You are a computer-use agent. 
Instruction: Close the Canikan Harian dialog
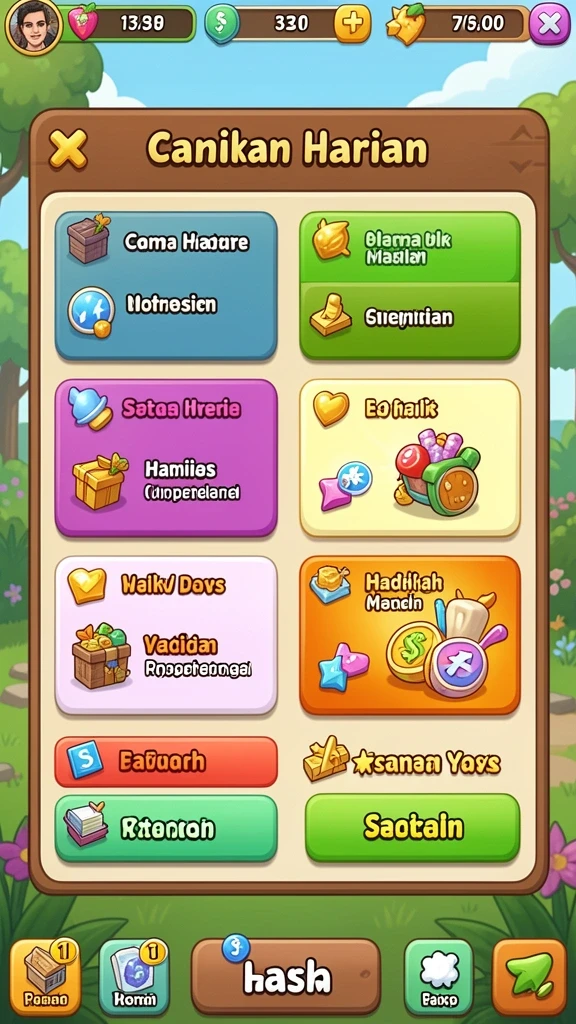click(x=68, y=150)
